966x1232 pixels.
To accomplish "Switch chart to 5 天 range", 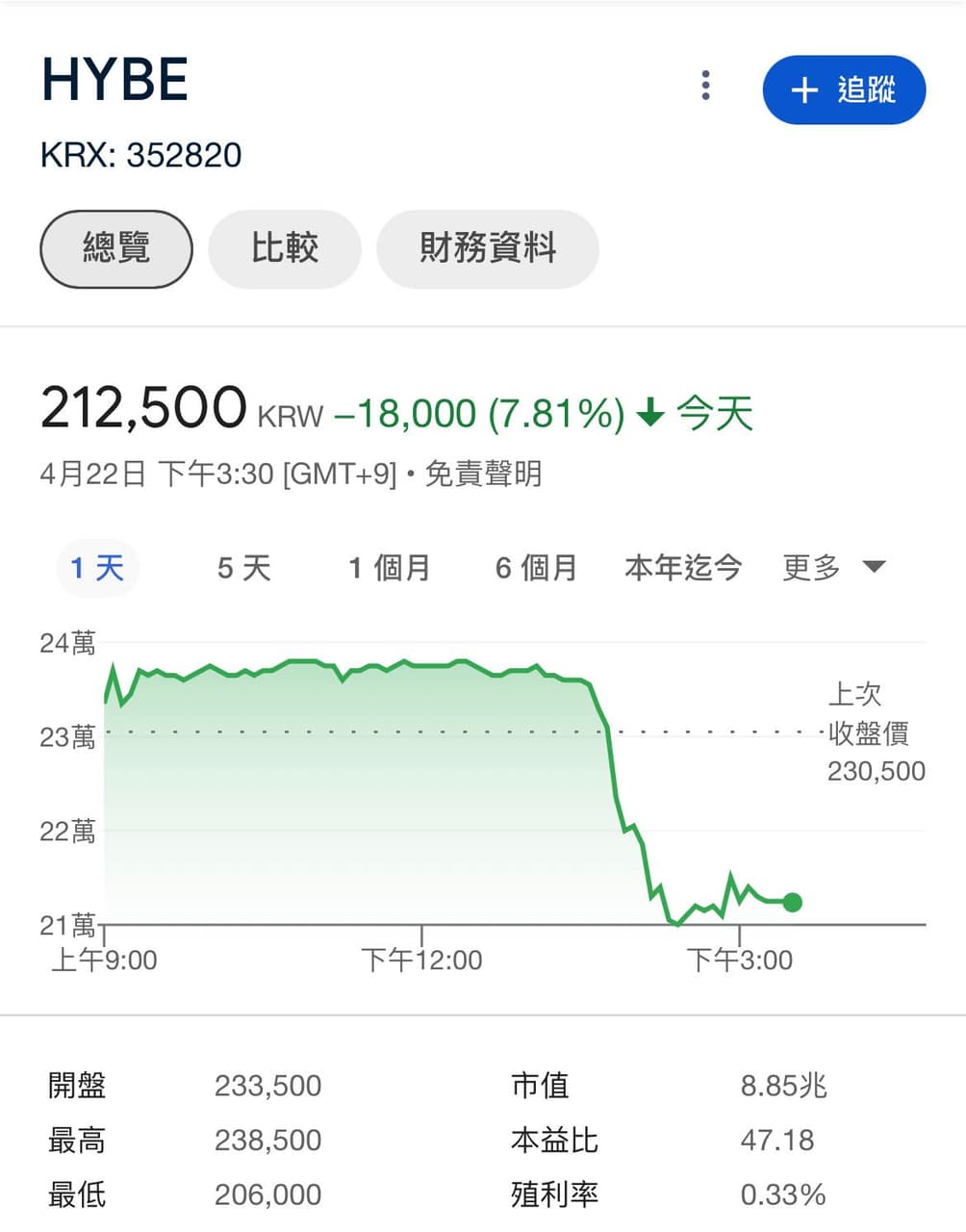I will pyautogui.click(x=244, y=568).
